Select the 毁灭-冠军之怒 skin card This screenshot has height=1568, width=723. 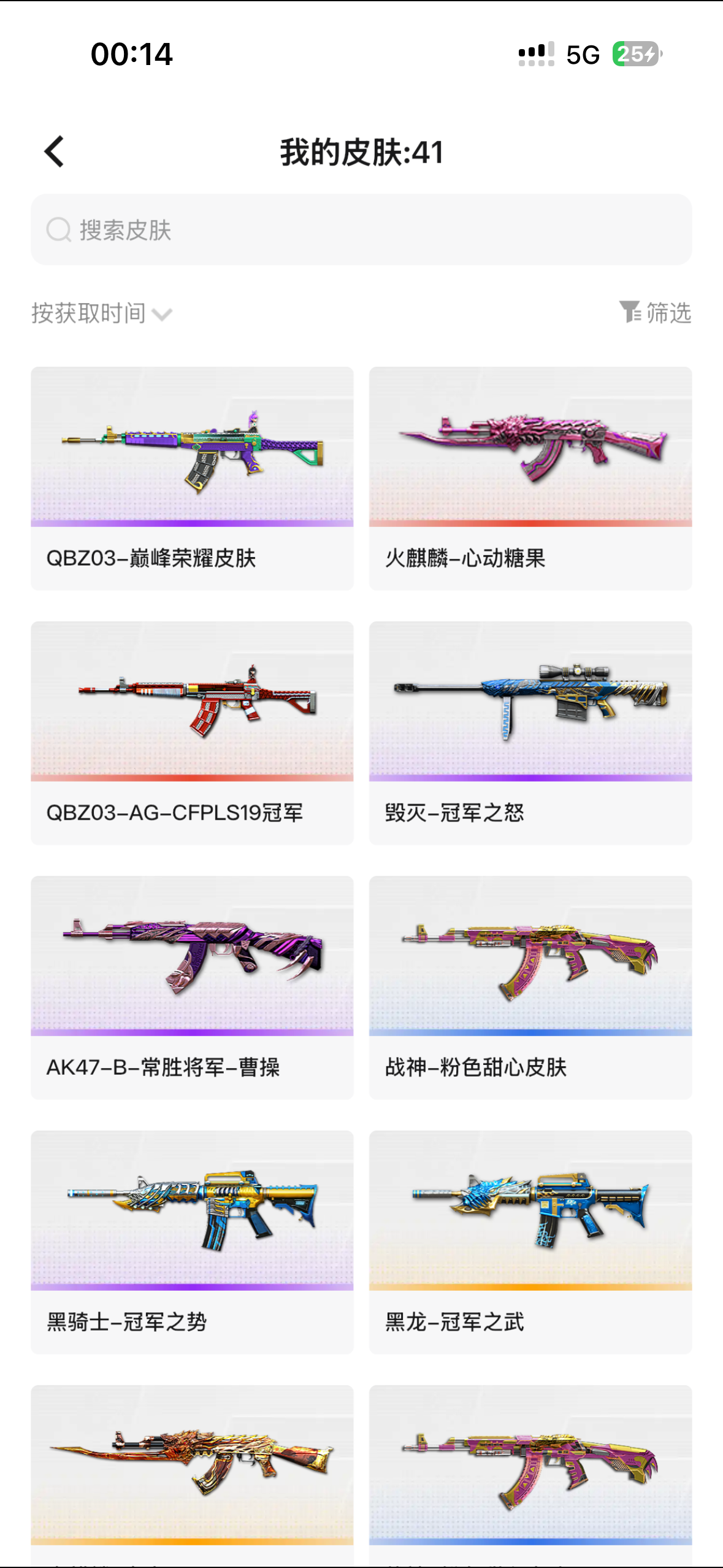pos(530,733)
